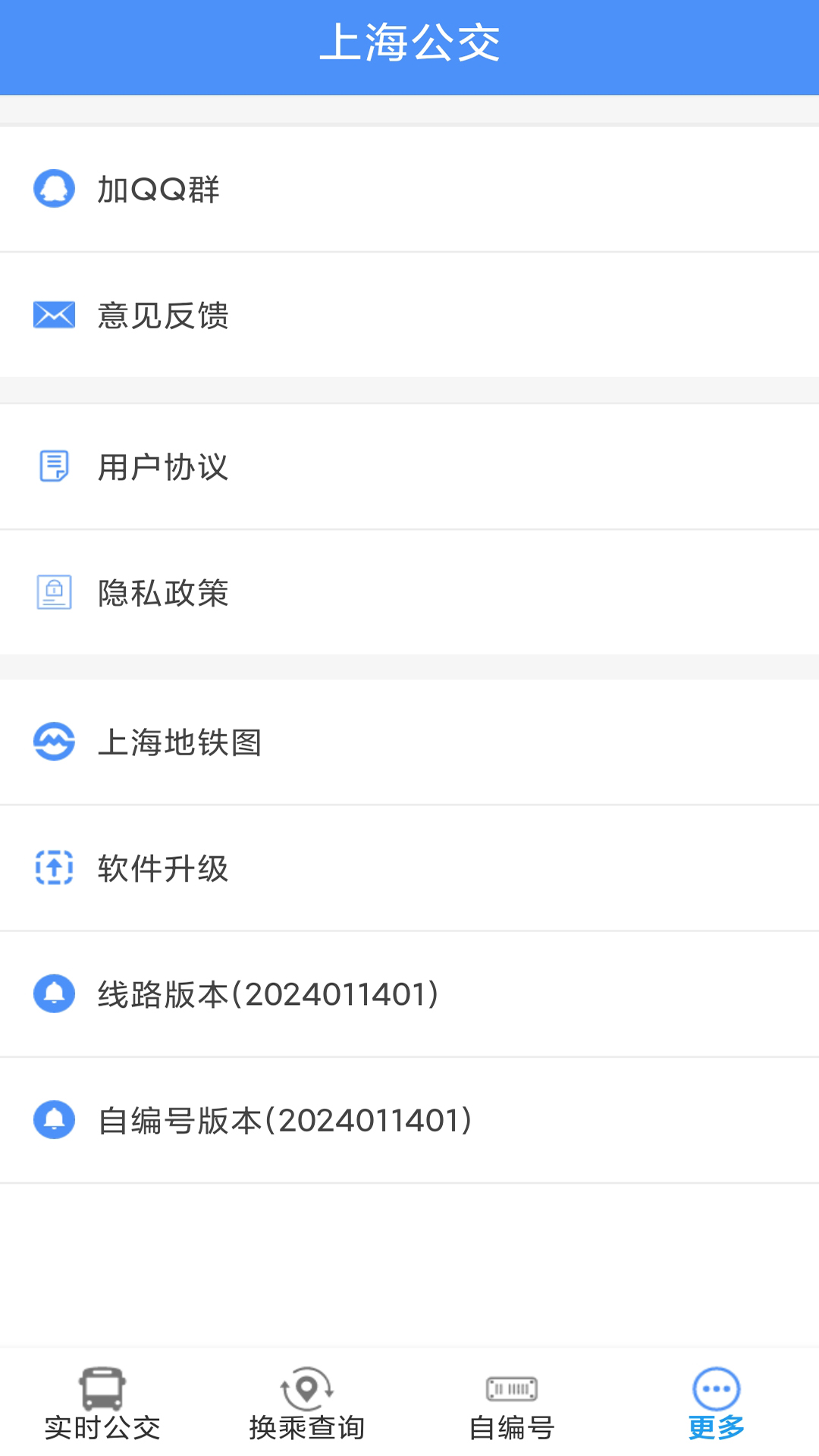
Task: Switch to the 自编号 tab
Action: 512,1404
